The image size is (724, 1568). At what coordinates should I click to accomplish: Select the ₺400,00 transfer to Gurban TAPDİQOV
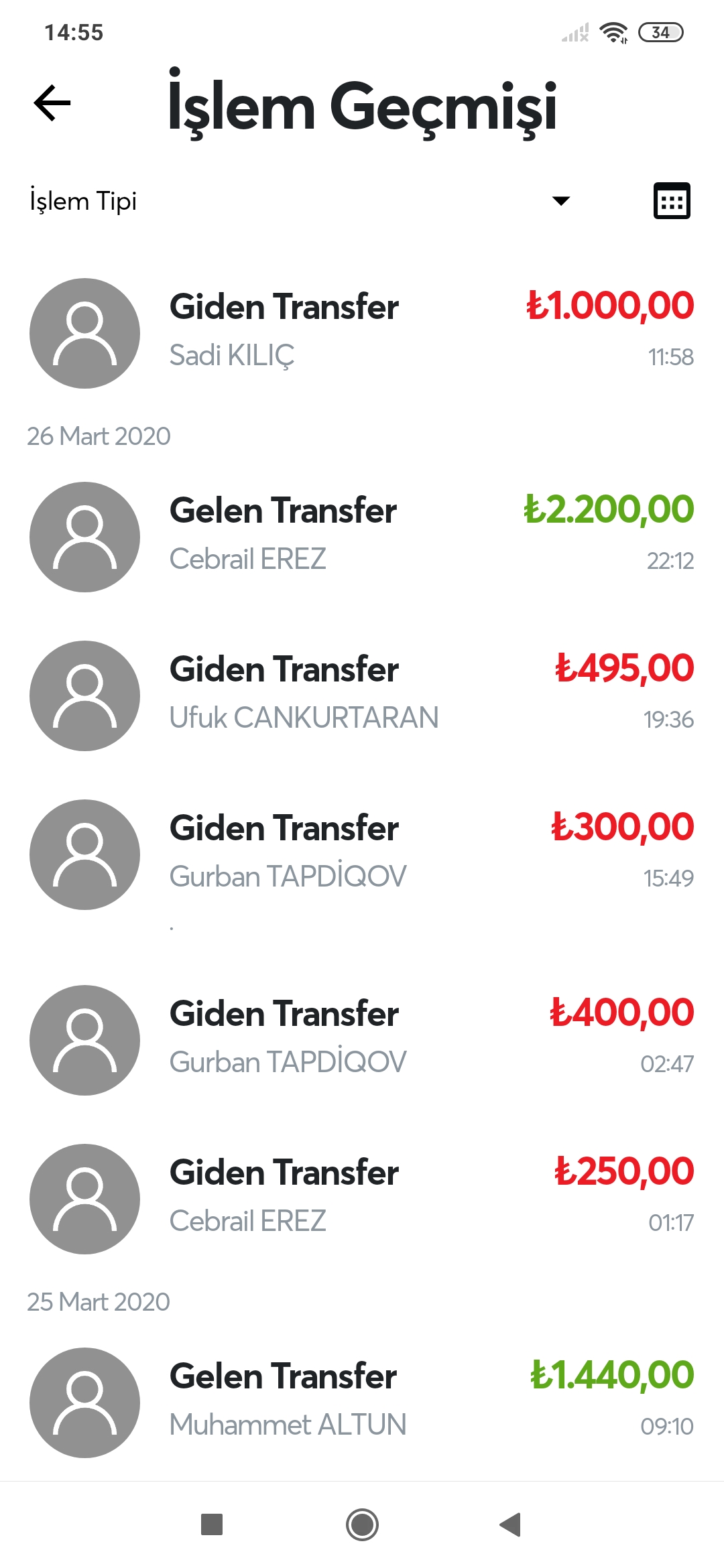pyautogui.click(x=362, y=1040)
